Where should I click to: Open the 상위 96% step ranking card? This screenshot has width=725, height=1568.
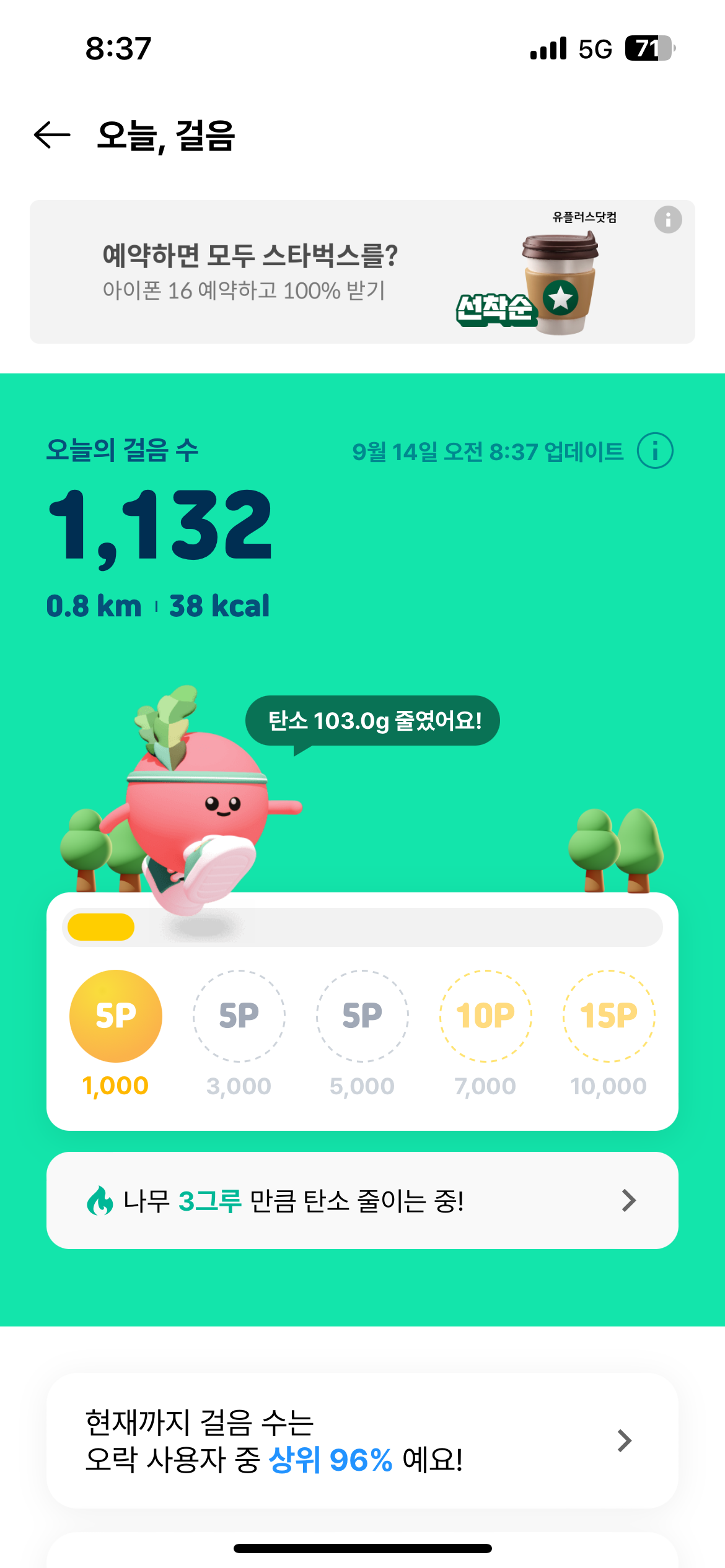click(362, 1440)
